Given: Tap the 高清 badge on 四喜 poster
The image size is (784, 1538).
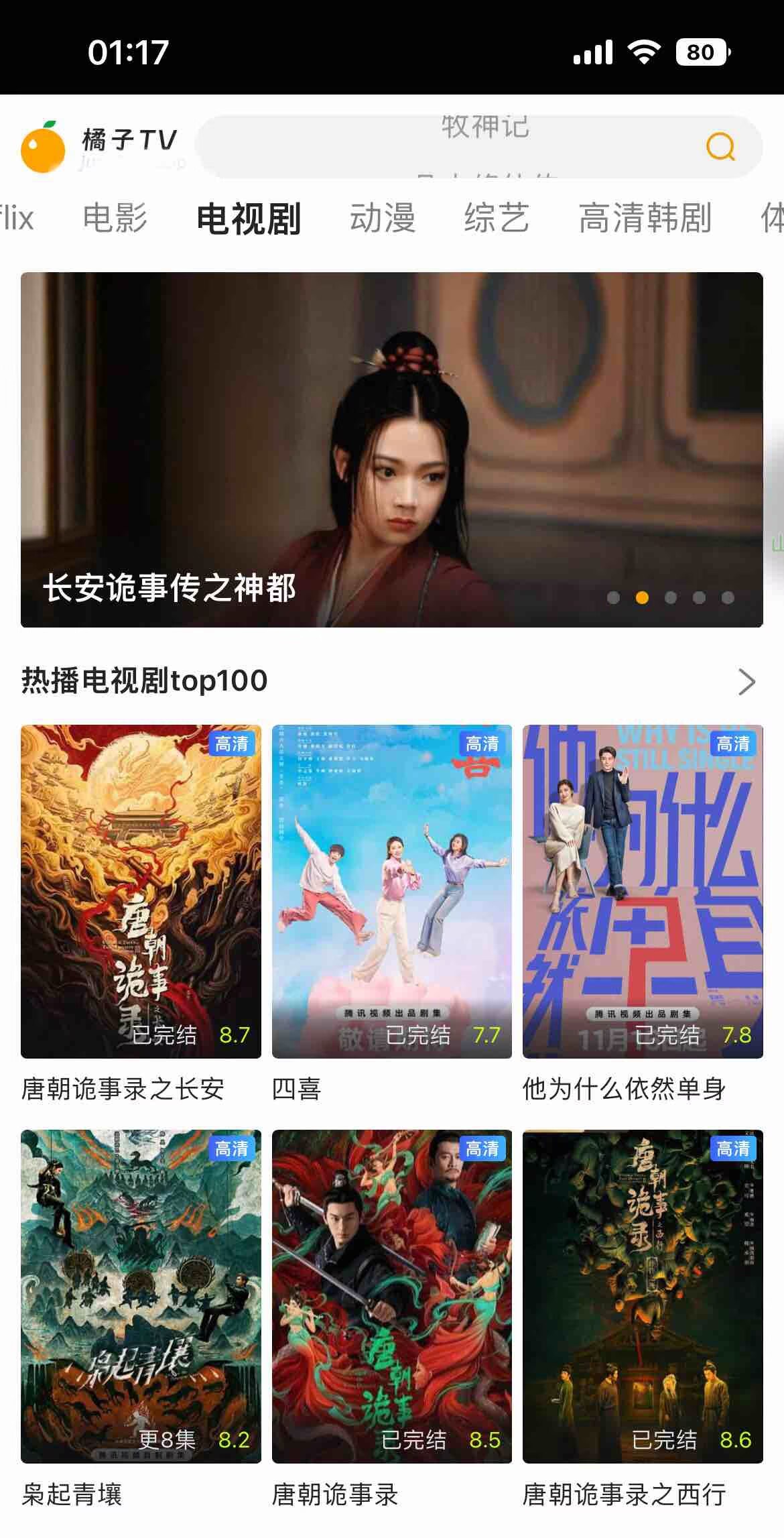Looking at the screenshot, I should [482, 744].
